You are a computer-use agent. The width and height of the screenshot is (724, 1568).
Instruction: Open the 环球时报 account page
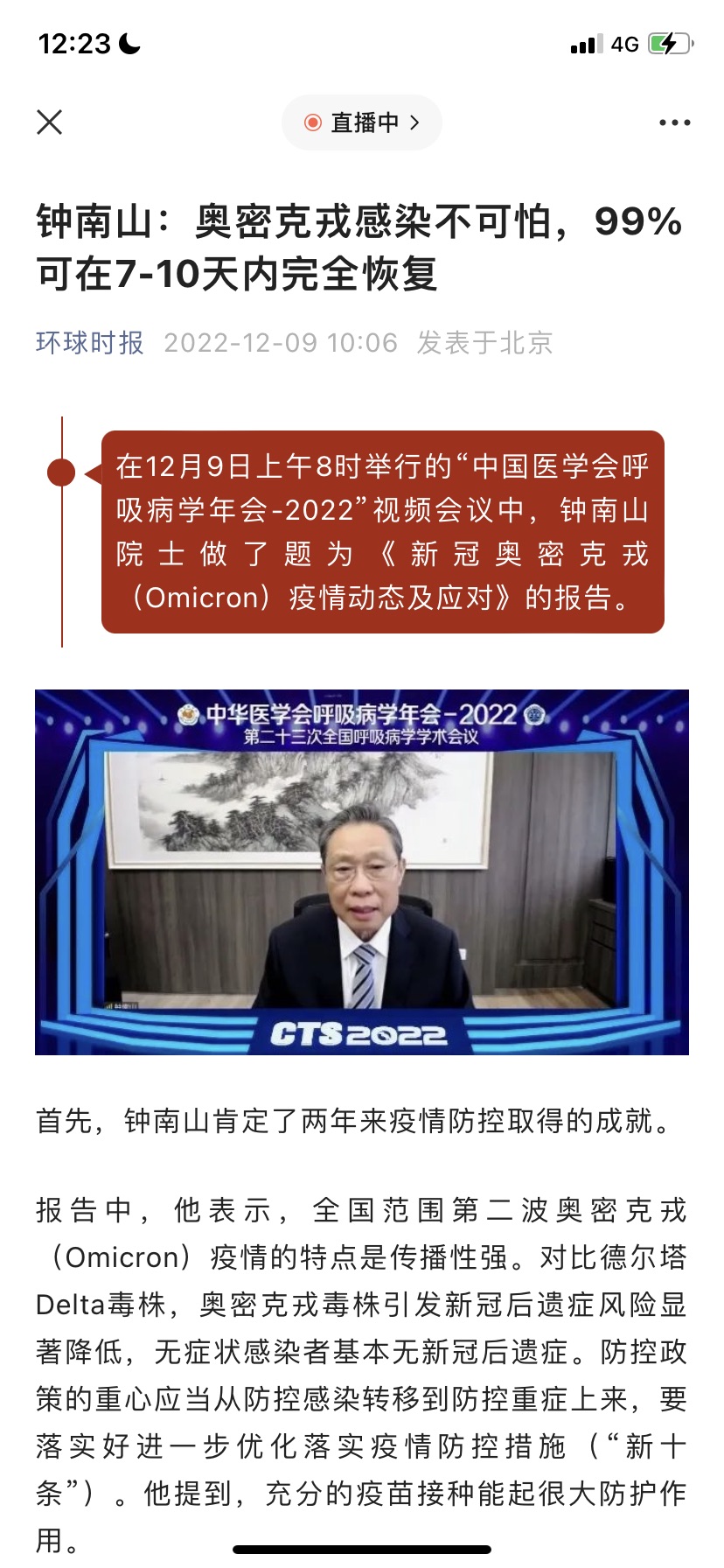click(89, 342)
